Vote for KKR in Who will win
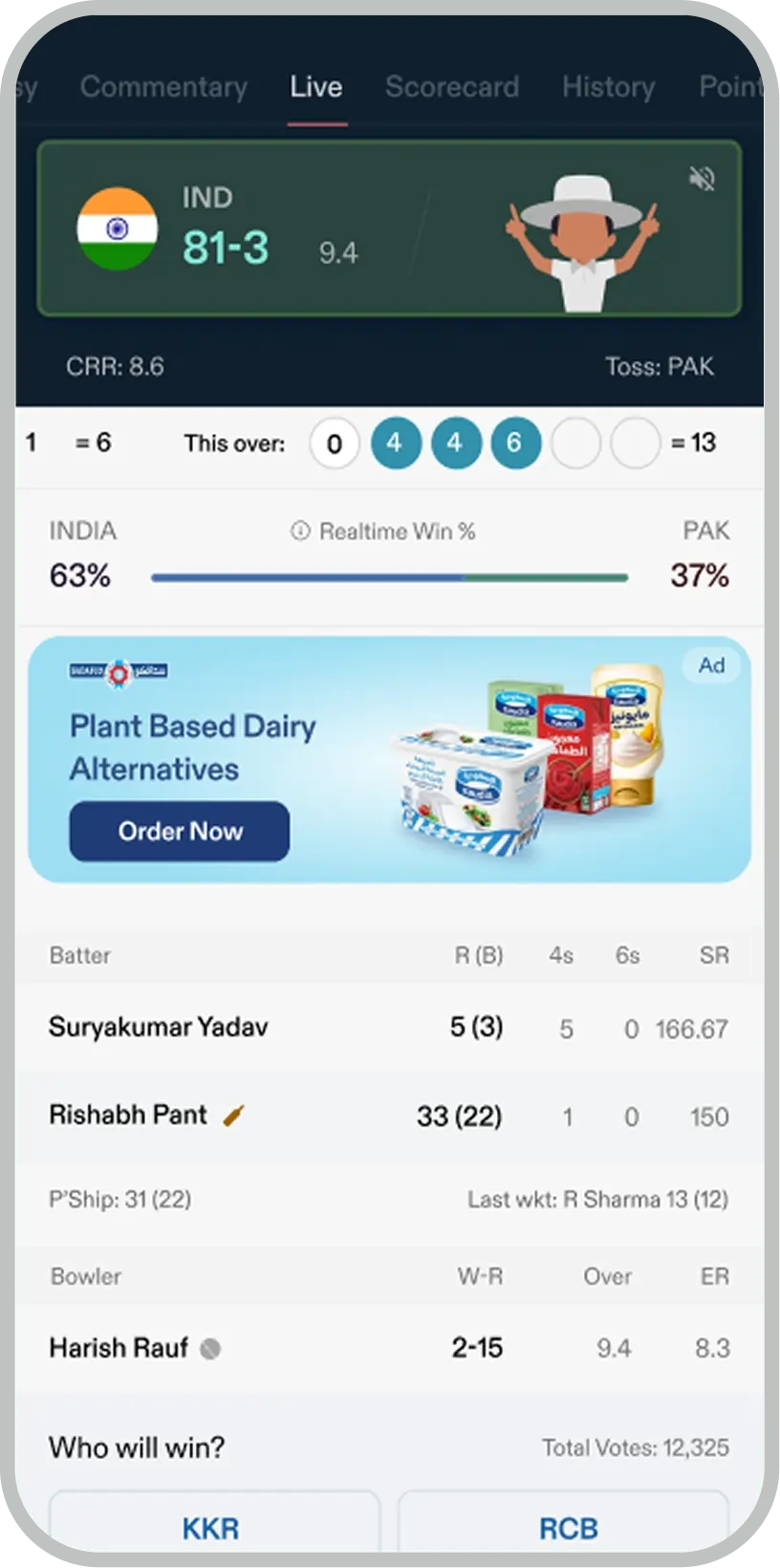The image size is (780, 1568). (212, 1528)
